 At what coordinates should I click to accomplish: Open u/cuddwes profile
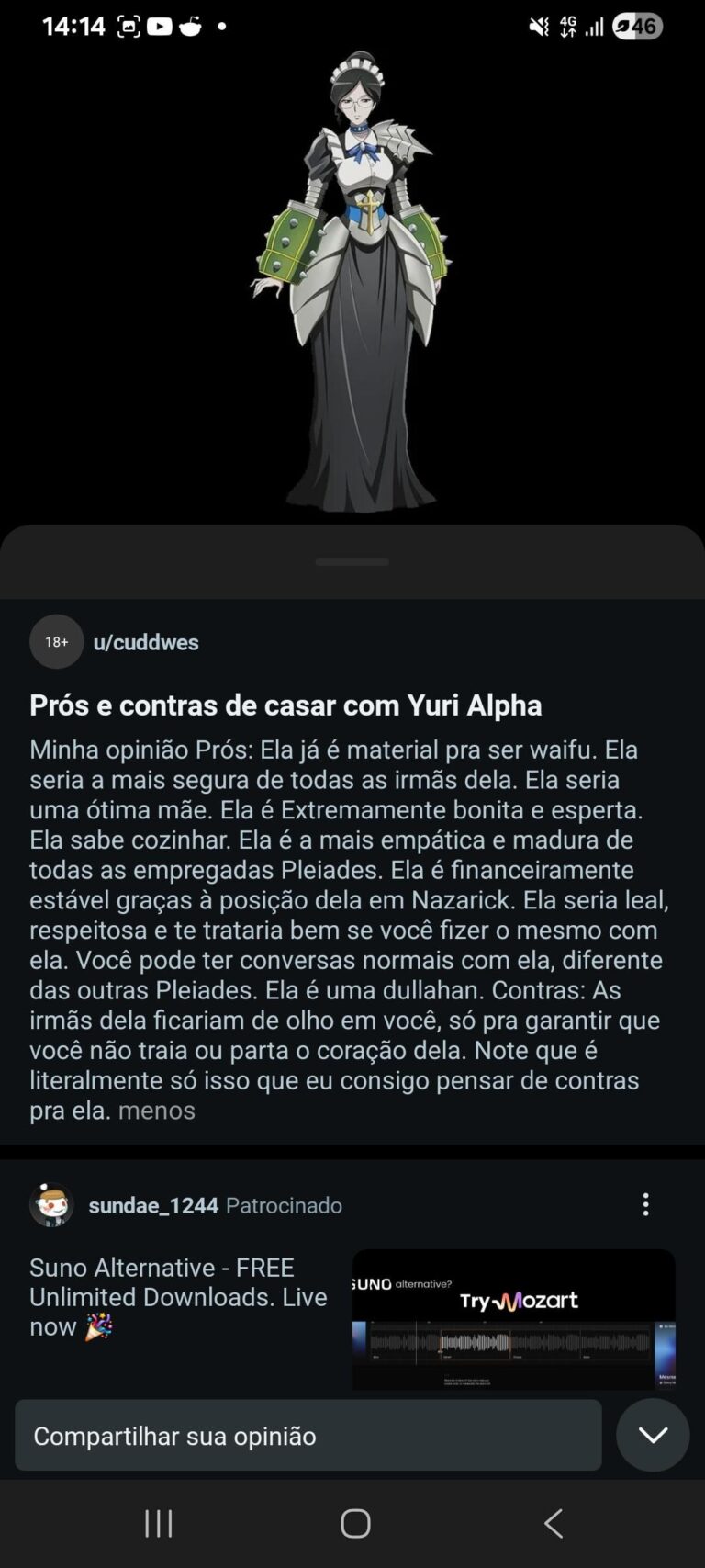coord(146,642)
